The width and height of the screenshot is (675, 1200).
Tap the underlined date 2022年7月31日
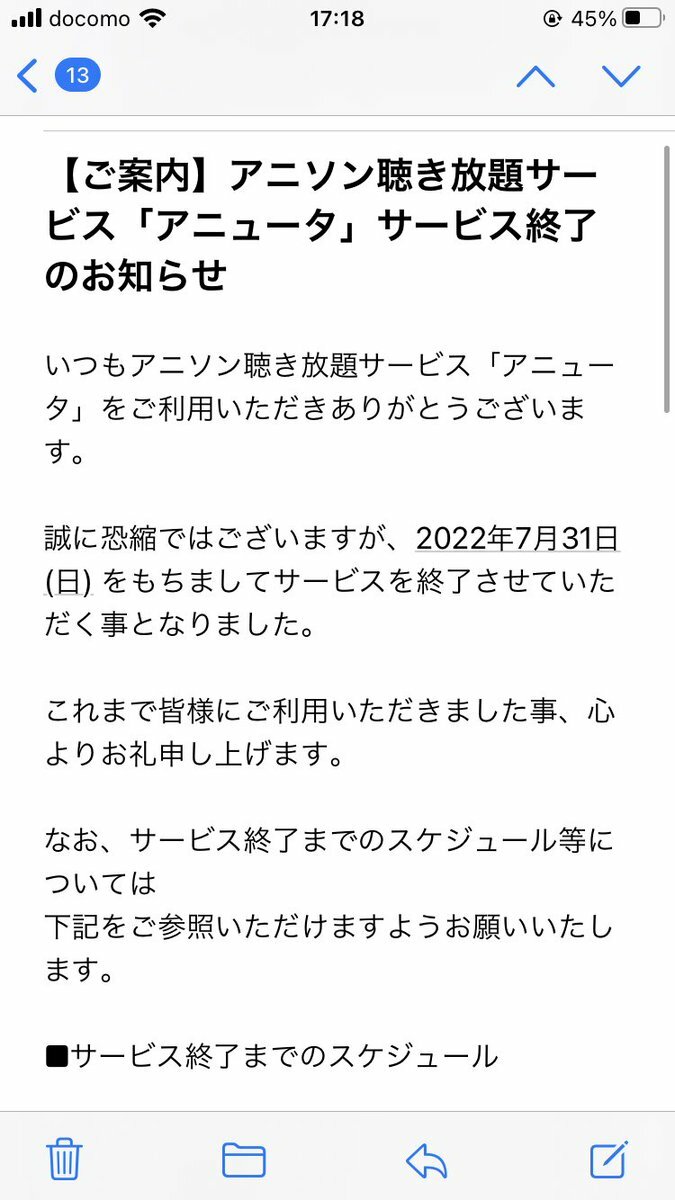point(518,538)
